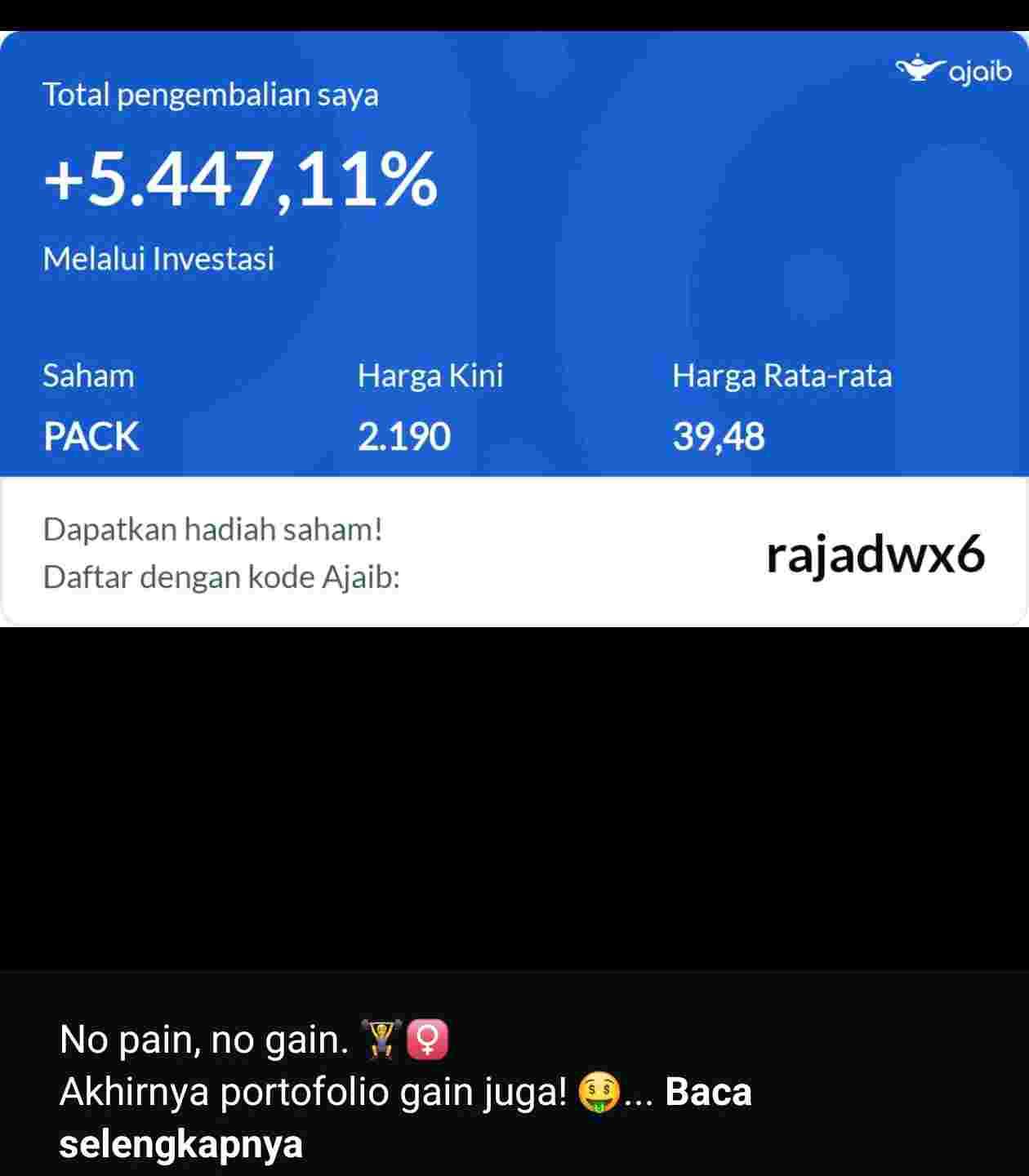Click the Harga Kini value 2.190
The height and width of the screenshot is (1176, 1029).
coord(406,439)
